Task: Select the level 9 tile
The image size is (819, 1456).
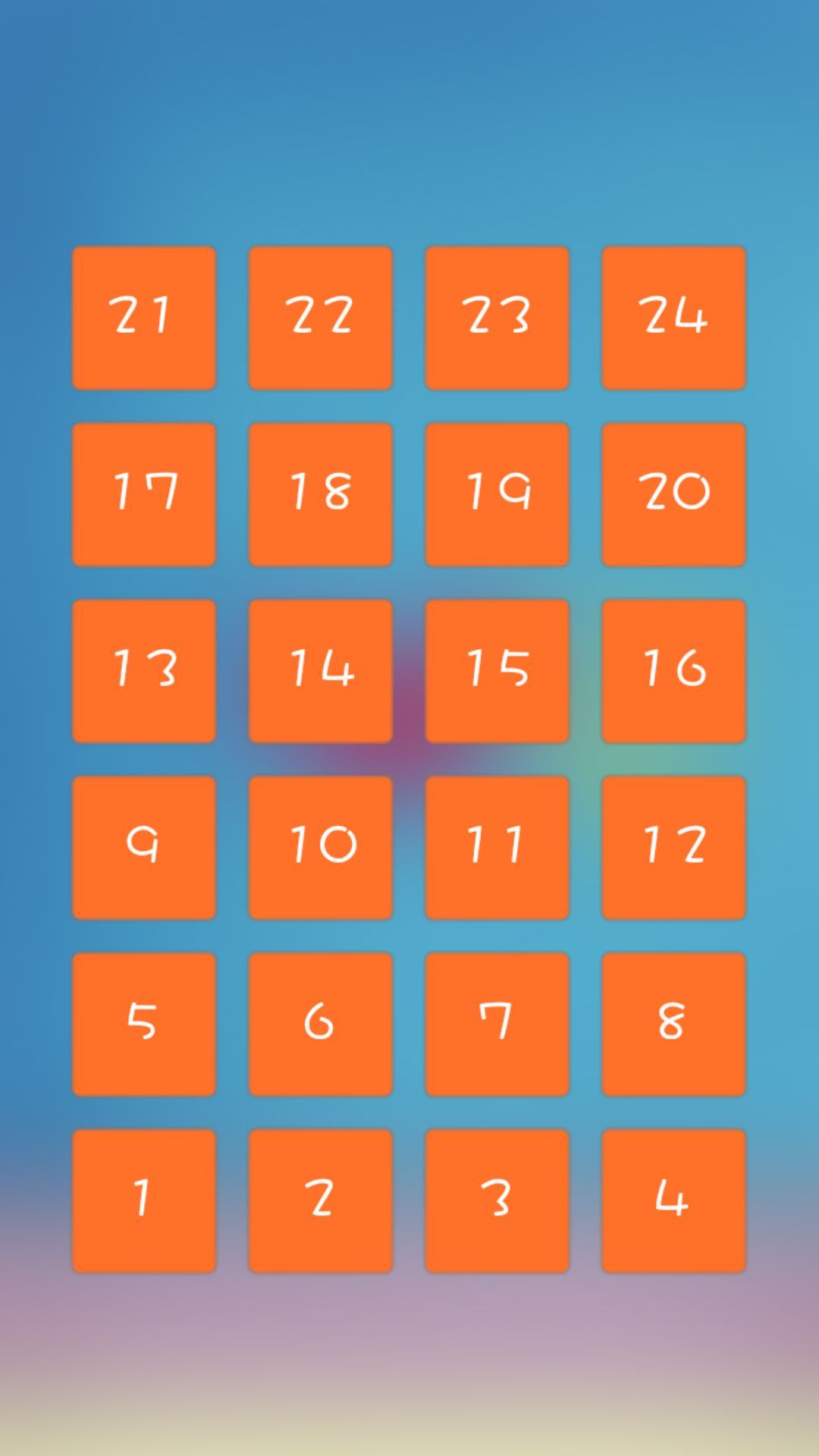Action: point(144,847)
